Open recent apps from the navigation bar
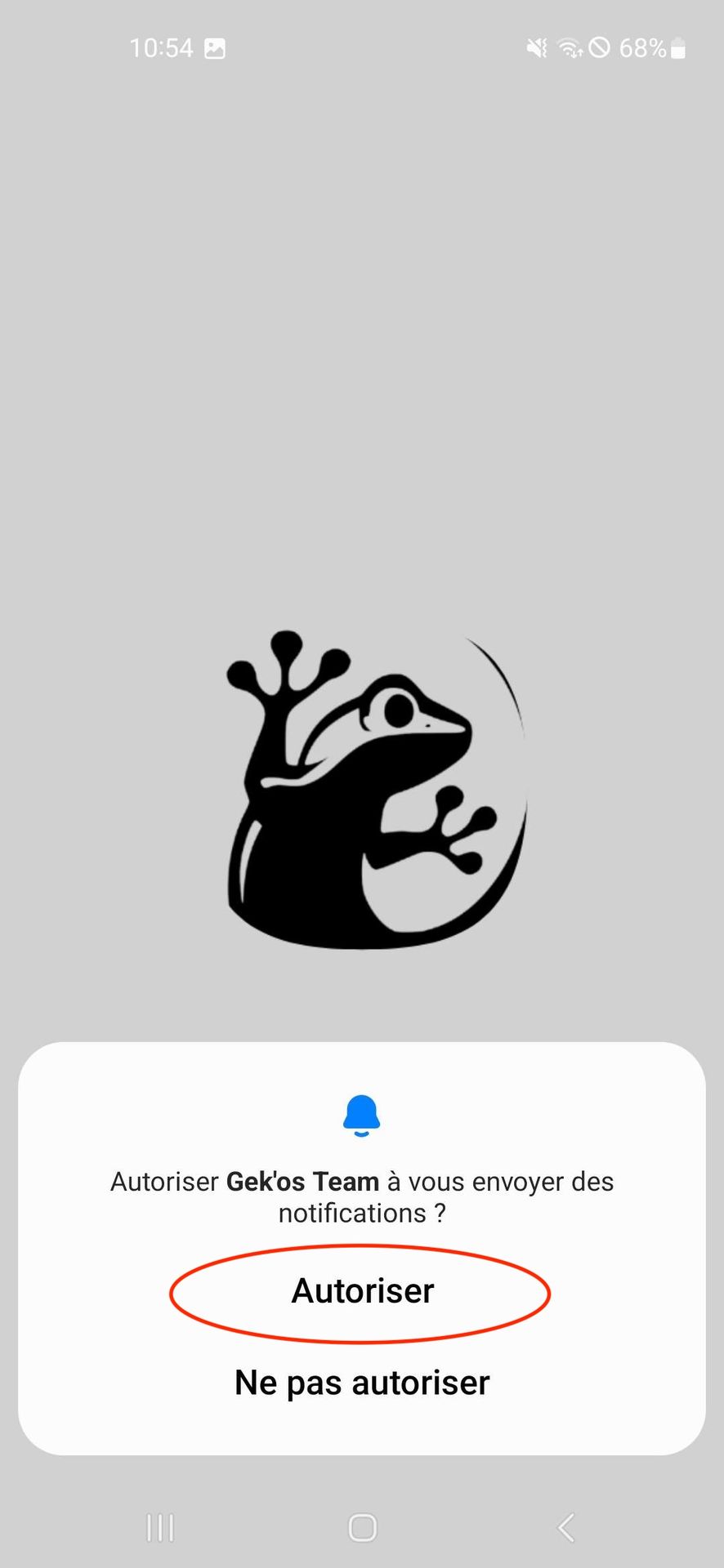 tap(160, 1527)
